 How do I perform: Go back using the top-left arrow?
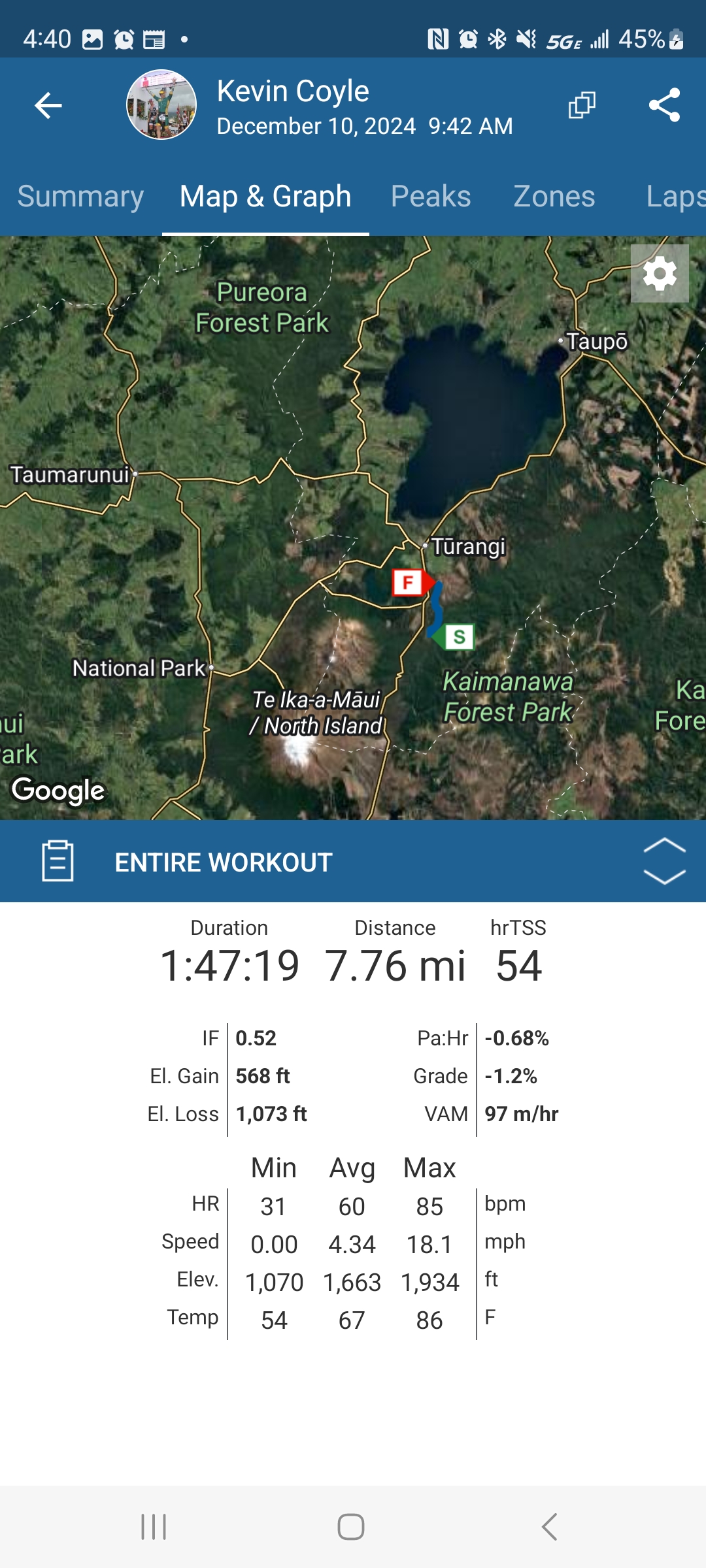click(x=48, y=105)
